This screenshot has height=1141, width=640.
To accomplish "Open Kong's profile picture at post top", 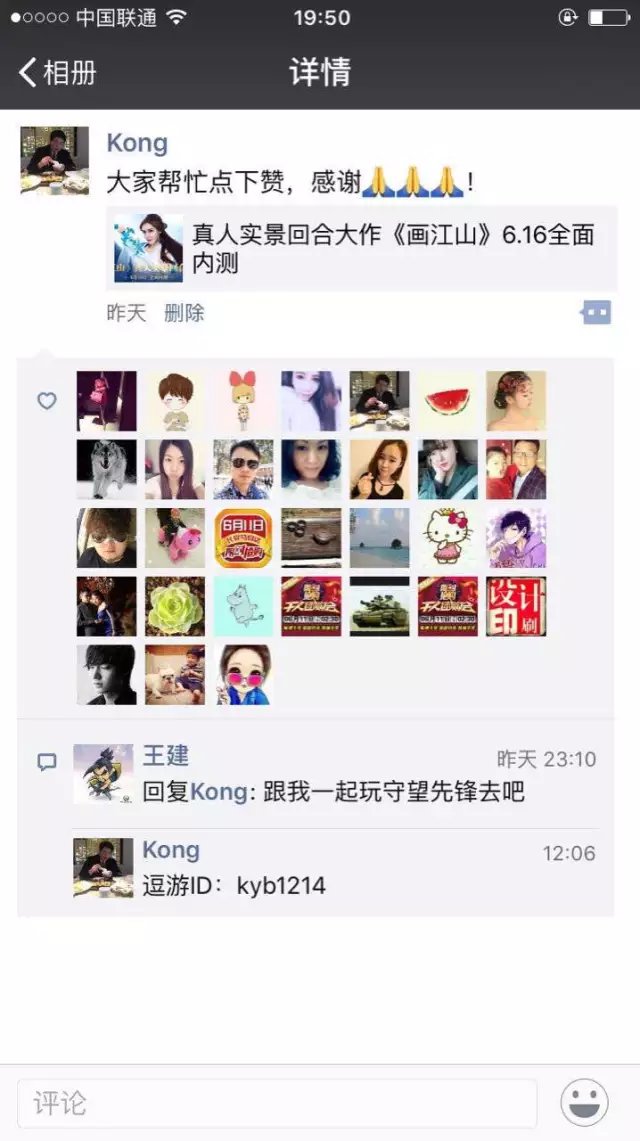I will (55, 160).
